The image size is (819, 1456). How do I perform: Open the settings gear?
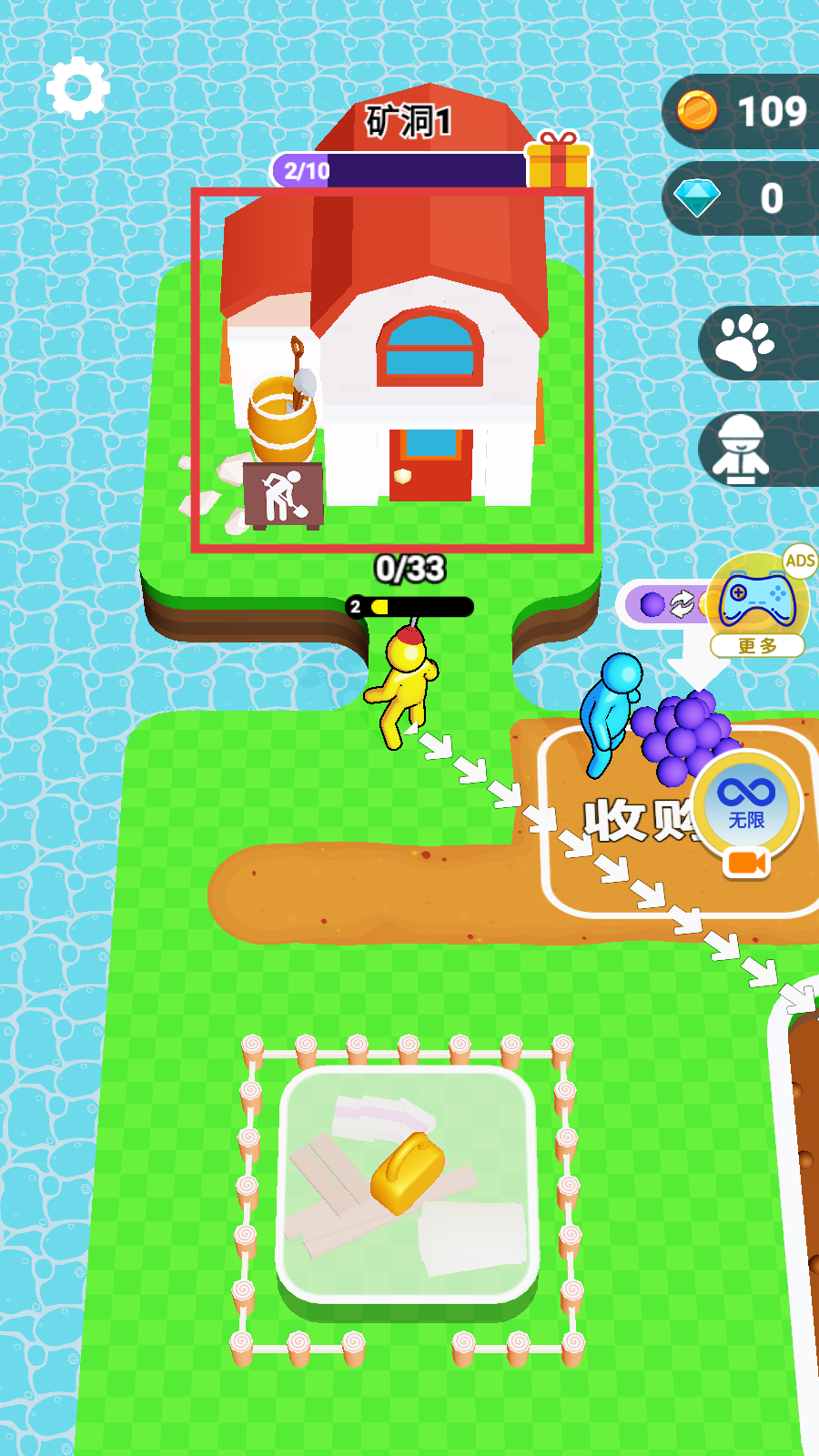click(78, 87)
